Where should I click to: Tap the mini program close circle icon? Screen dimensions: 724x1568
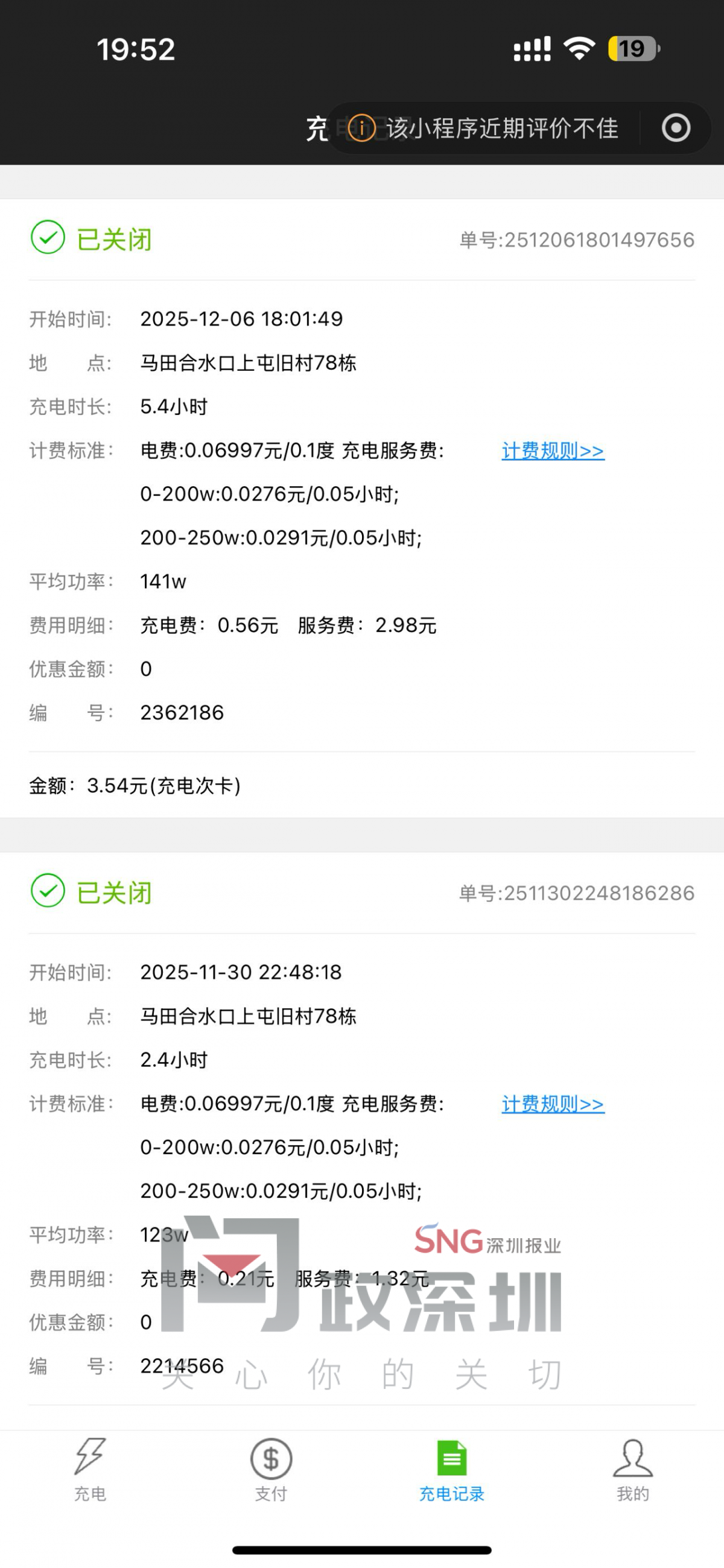(x=676, y=128)
